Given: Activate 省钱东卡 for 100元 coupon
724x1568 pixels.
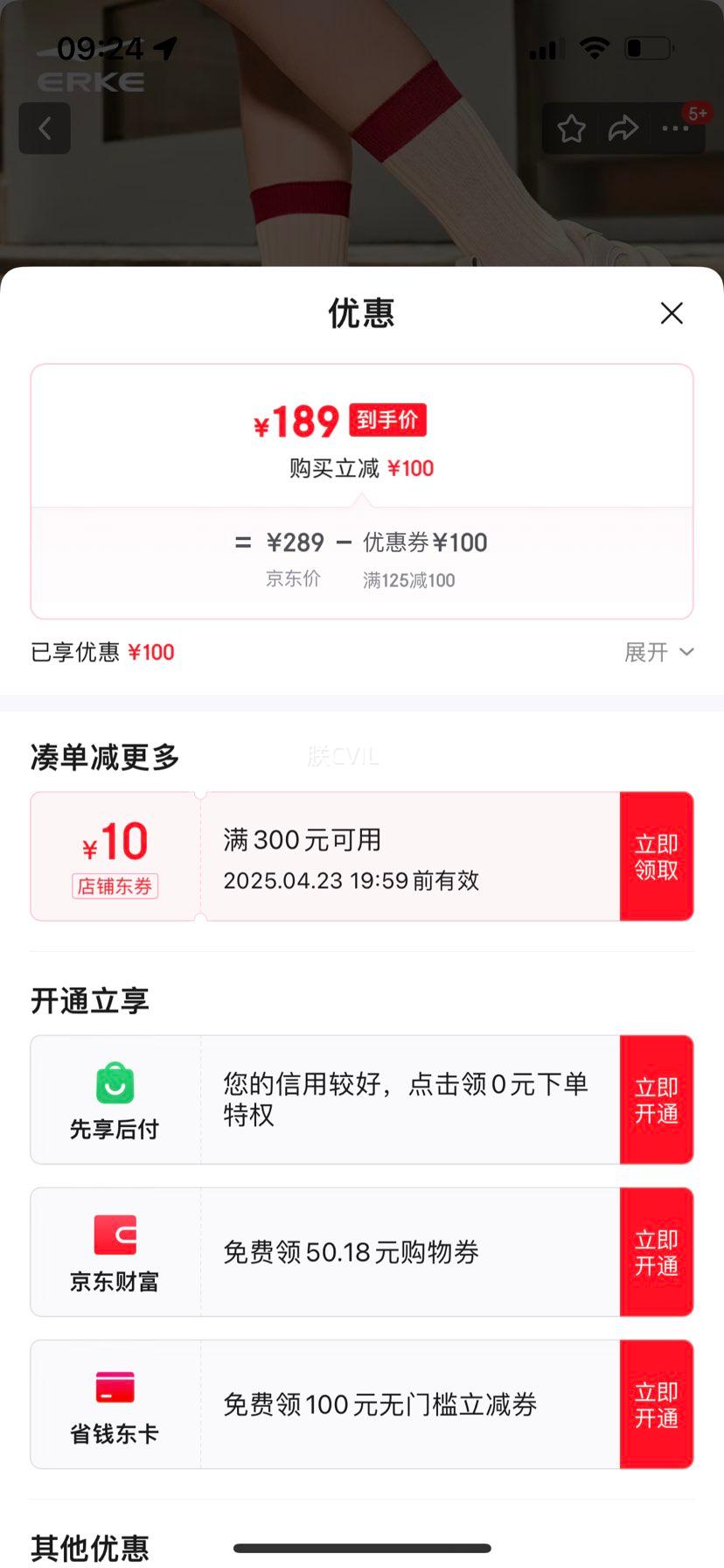Looking at the screenshot, I should (x=656, y=1404).
